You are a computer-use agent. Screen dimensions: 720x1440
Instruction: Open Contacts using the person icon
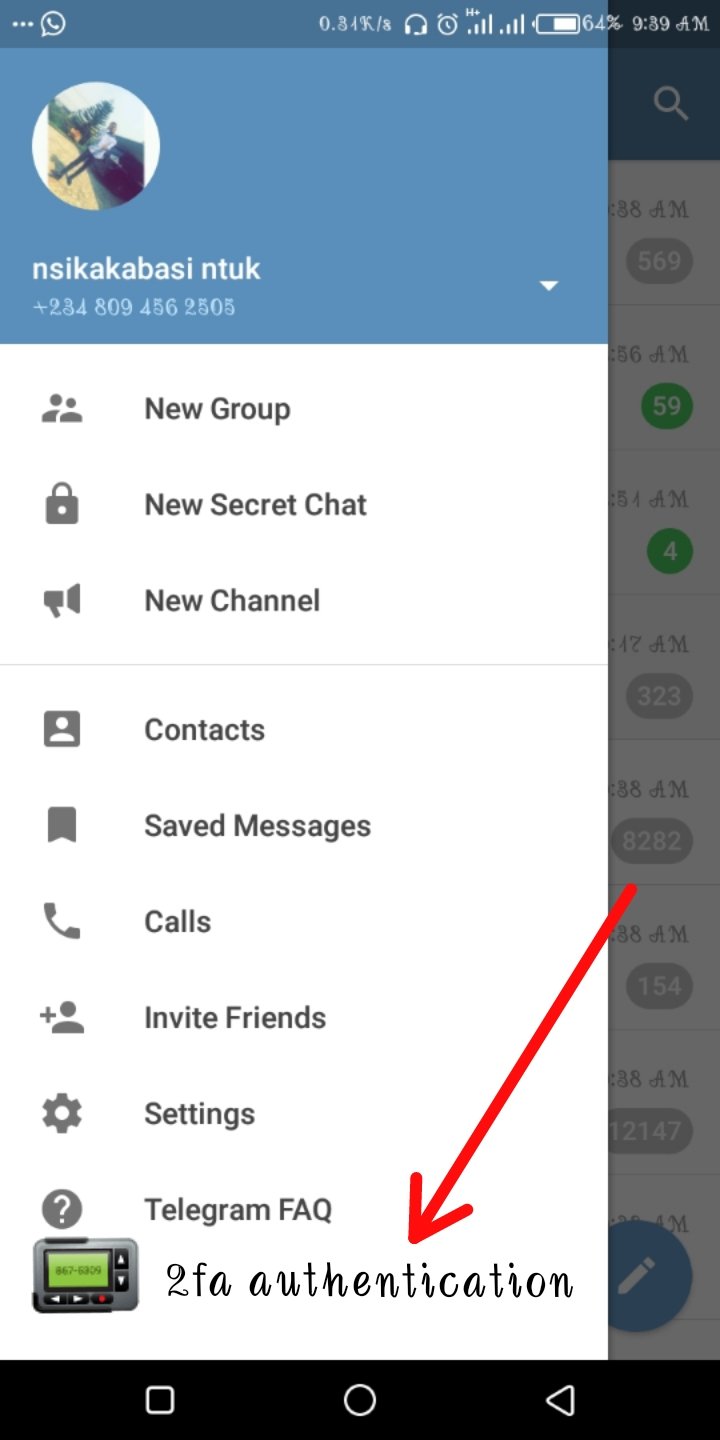point(61,729)
